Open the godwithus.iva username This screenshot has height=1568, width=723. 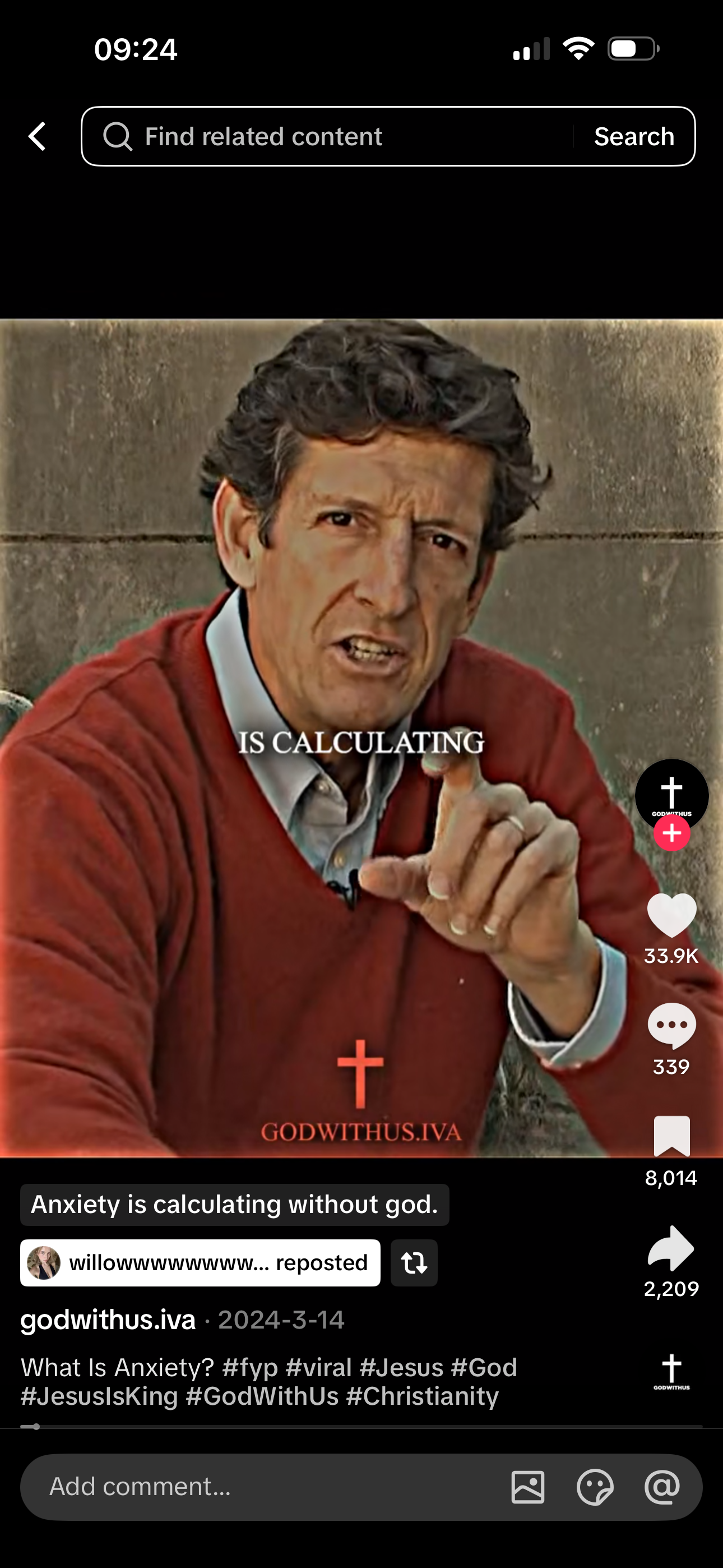pos(108,1320)
